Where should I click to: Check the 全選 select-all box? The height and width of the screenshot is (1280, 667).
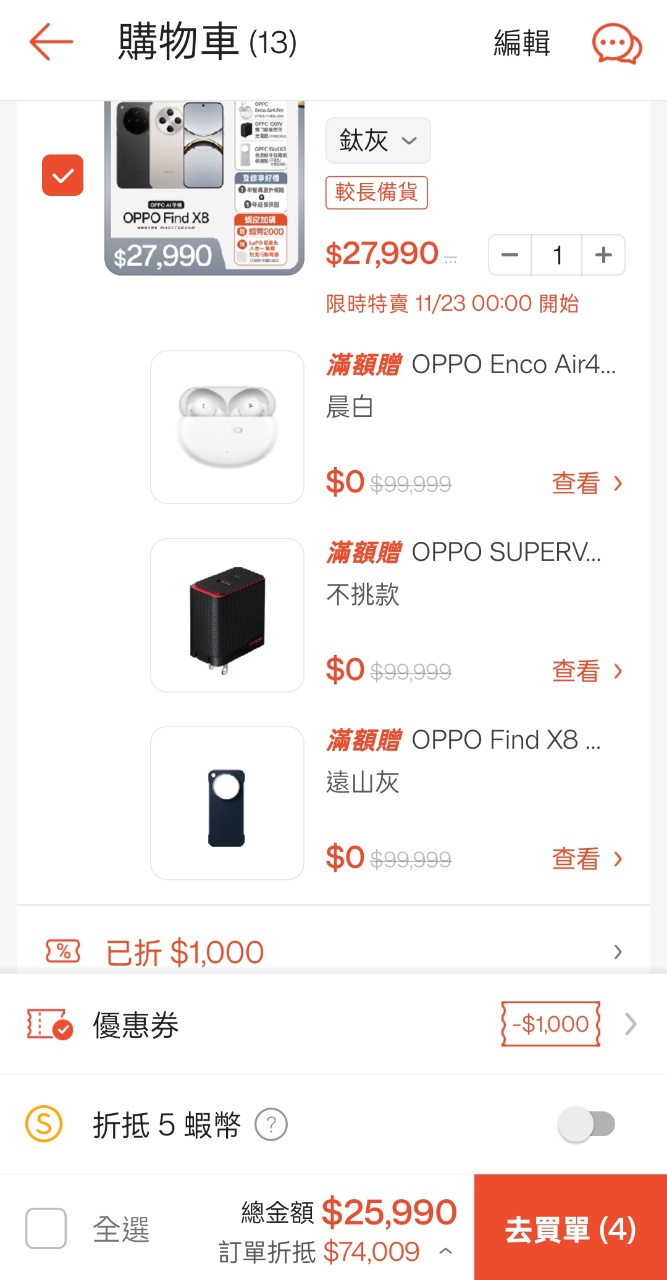46,1228
